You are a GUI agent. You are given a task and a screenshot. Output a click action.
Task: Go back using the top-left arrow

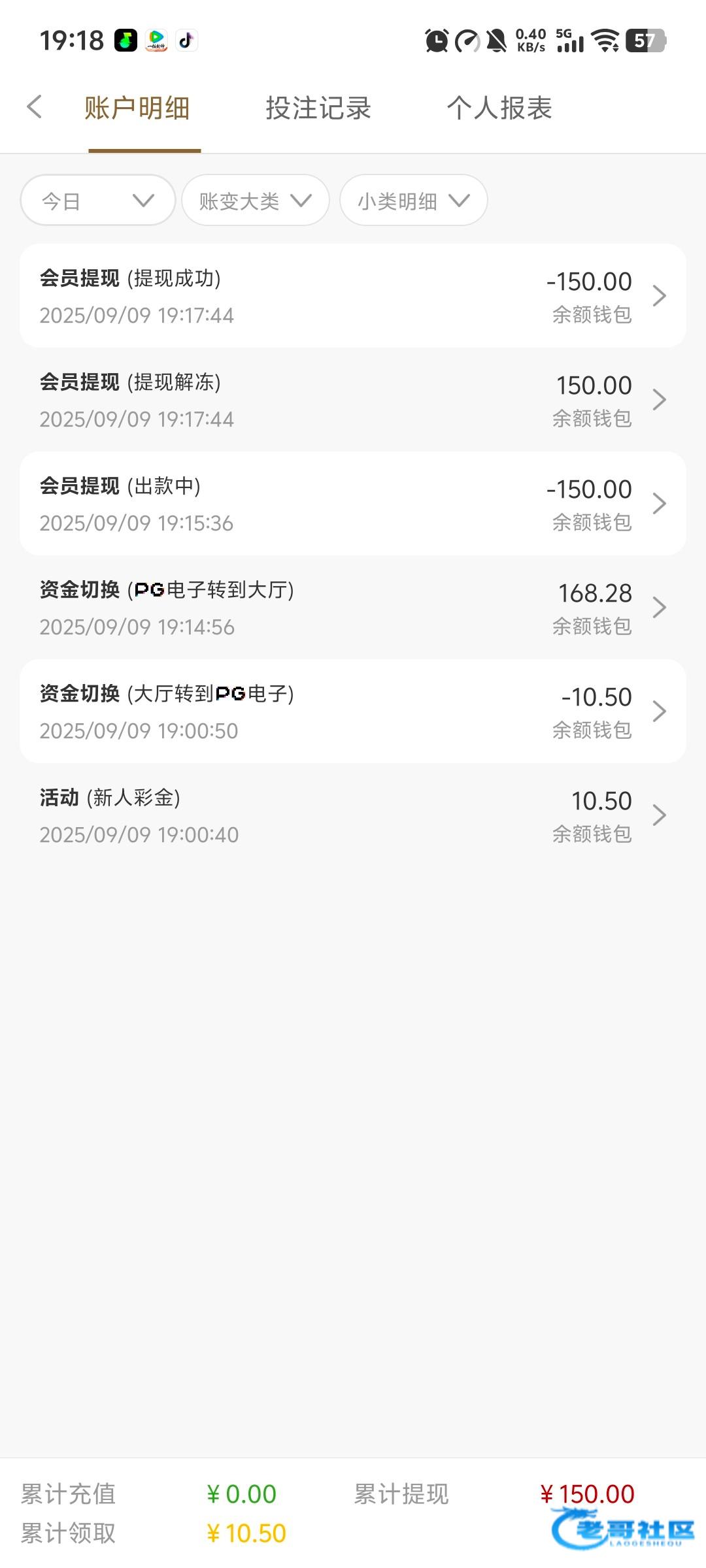pos(35,107)
